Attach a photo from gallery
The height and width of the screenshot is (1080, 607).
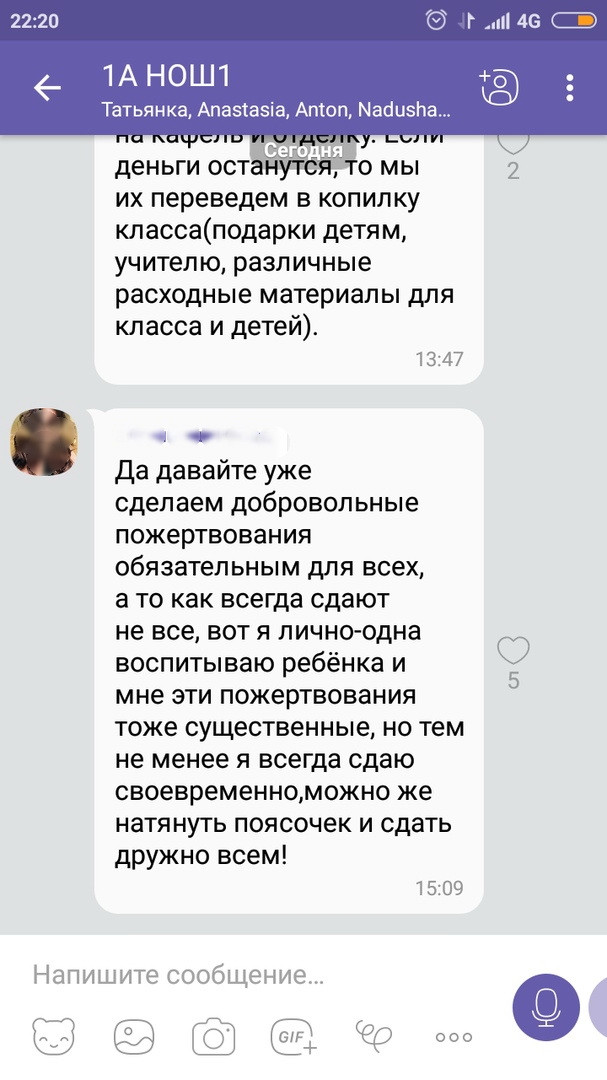[x=133, y=1037]
